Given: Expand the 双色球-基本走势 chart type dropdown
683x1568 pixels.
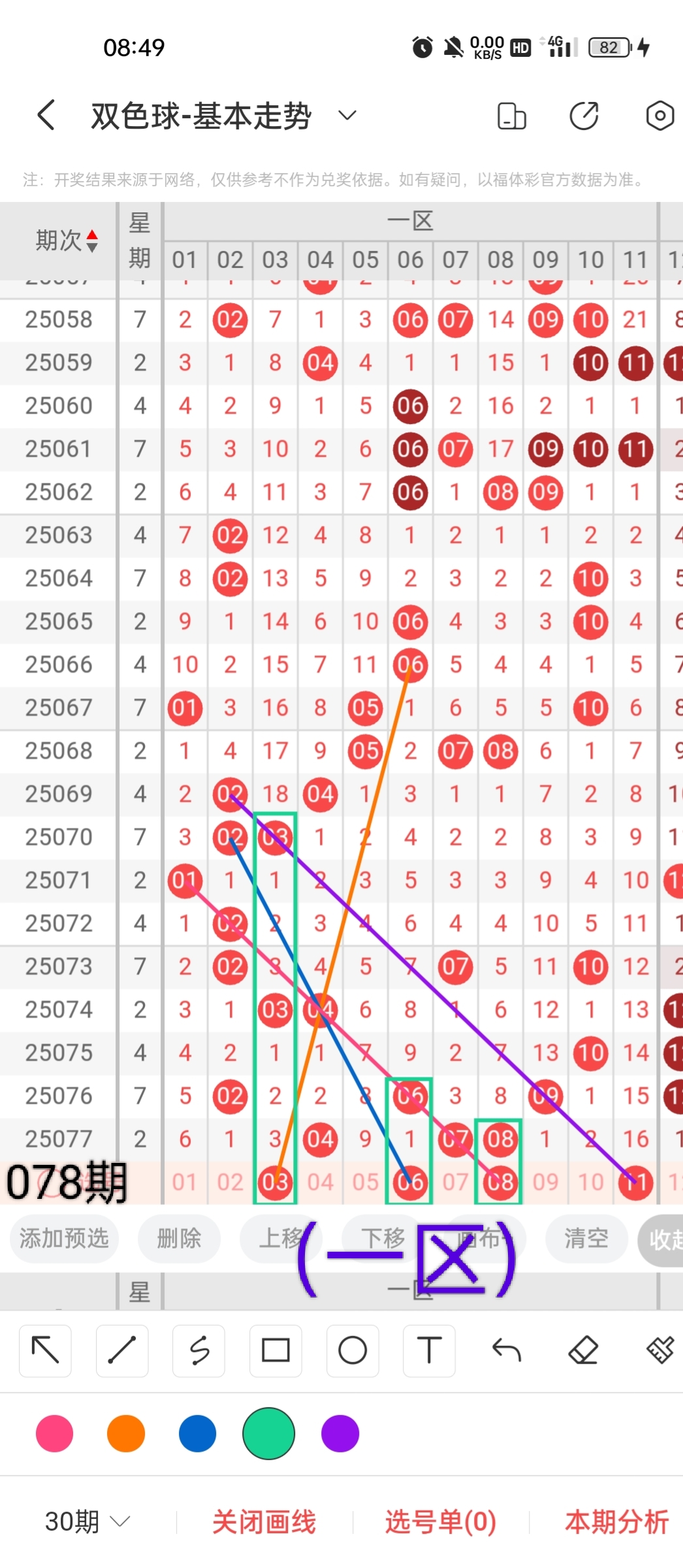Looking at the screenshot, I should point(347,116).
